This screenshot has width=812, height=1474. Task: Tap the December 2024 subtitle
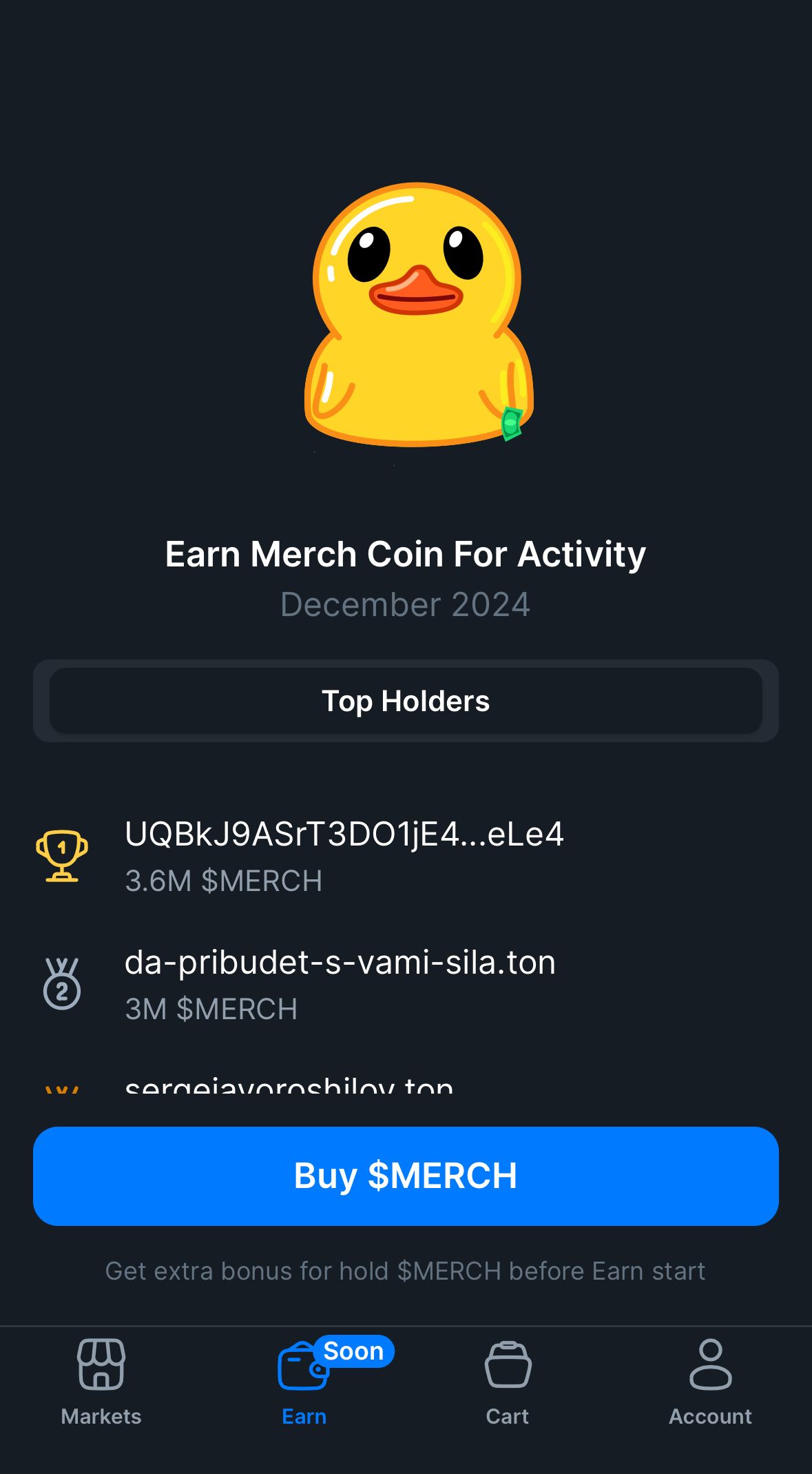(406, 605)
